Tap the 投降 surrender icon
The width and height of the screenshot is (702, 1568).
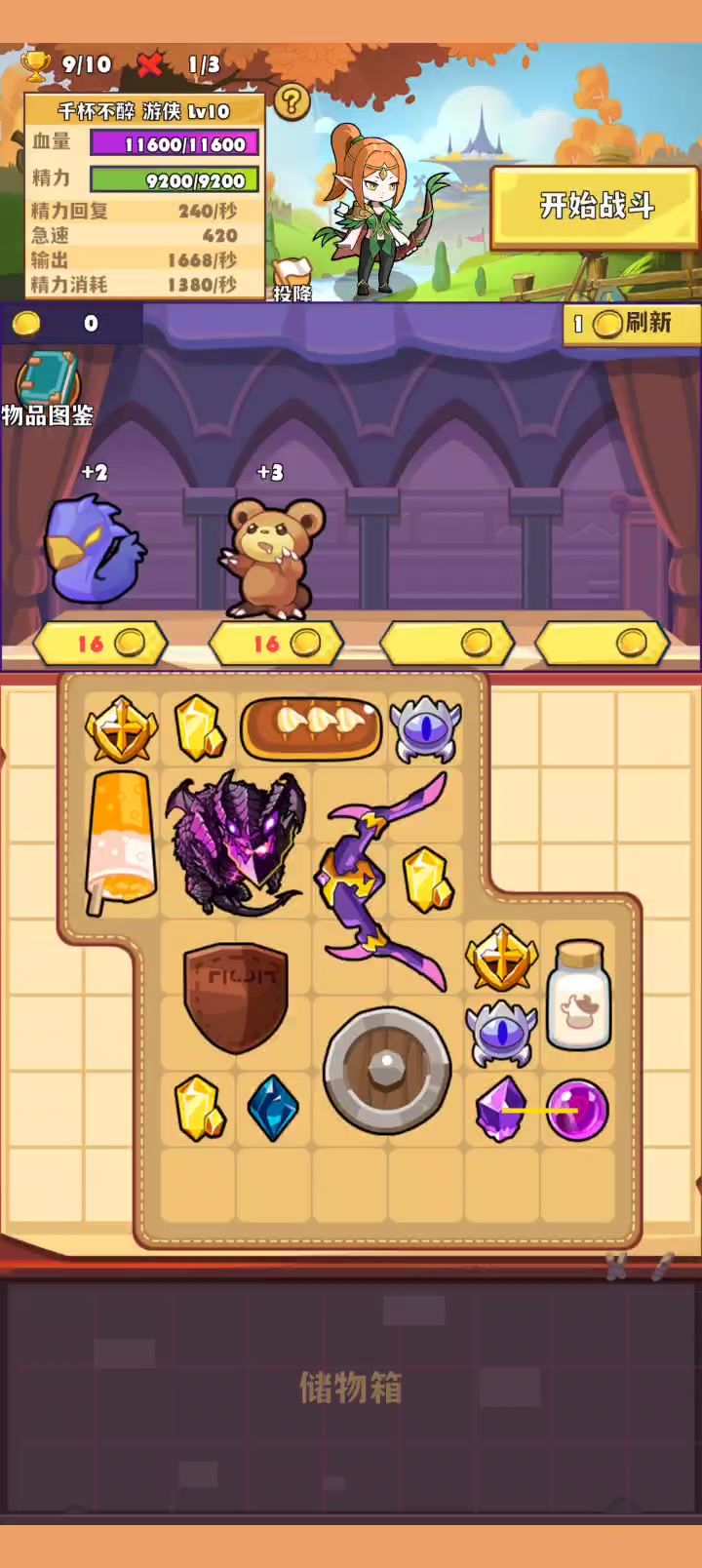pos(292,280)
